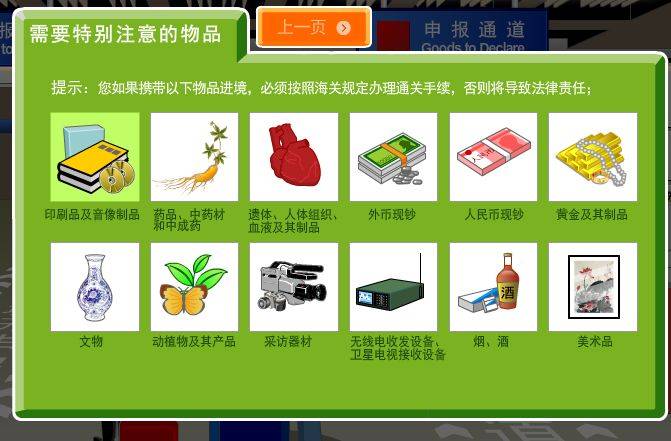The width and height of the screenshot is (671, 441).
Task: View the 外币现钞 item
Action: 393,157
